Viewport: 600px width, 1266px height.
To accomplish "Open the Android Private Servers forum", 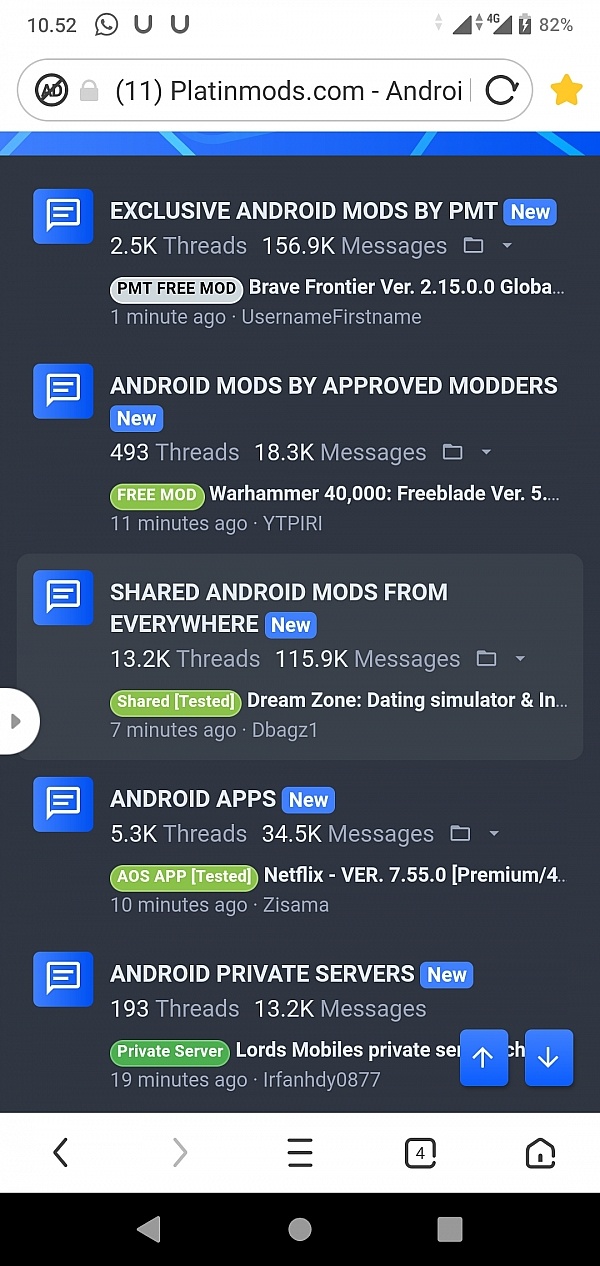I will tap(262, 974).
